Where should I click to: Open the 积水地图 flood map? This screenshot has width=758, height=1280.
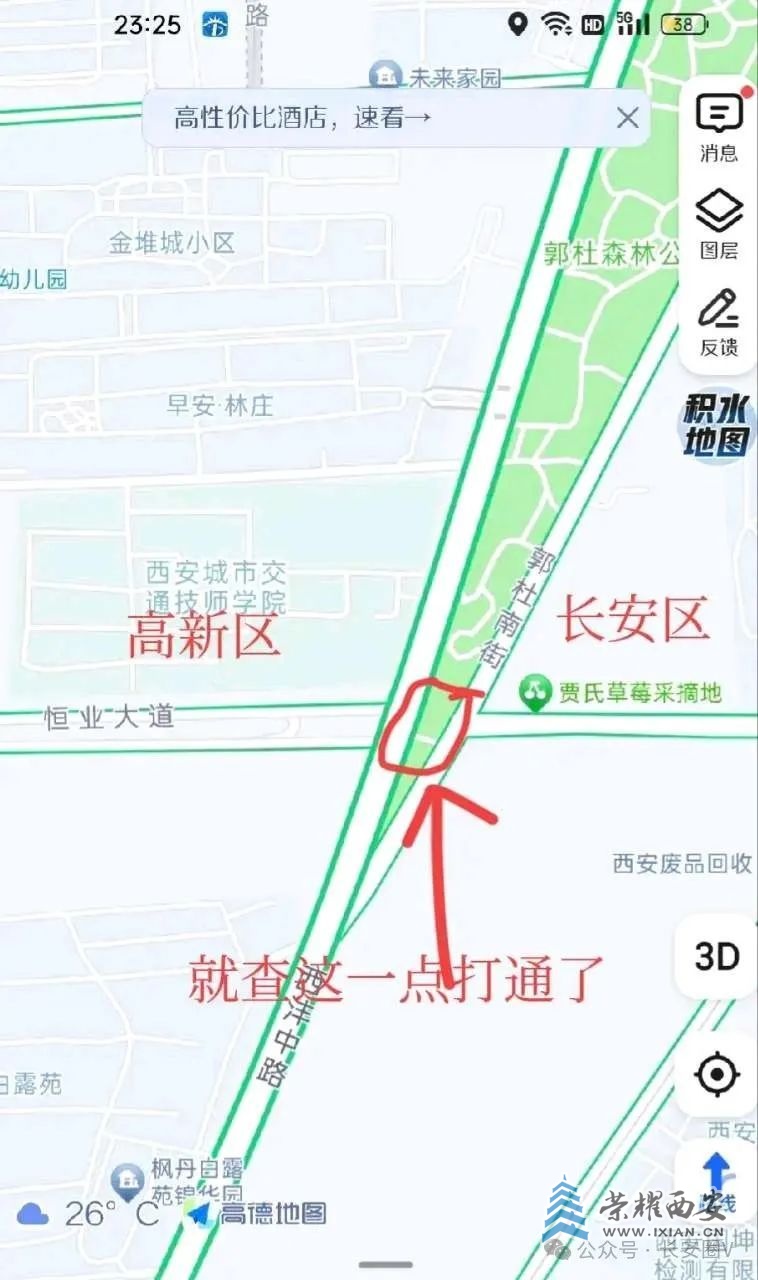pos(717,425)
